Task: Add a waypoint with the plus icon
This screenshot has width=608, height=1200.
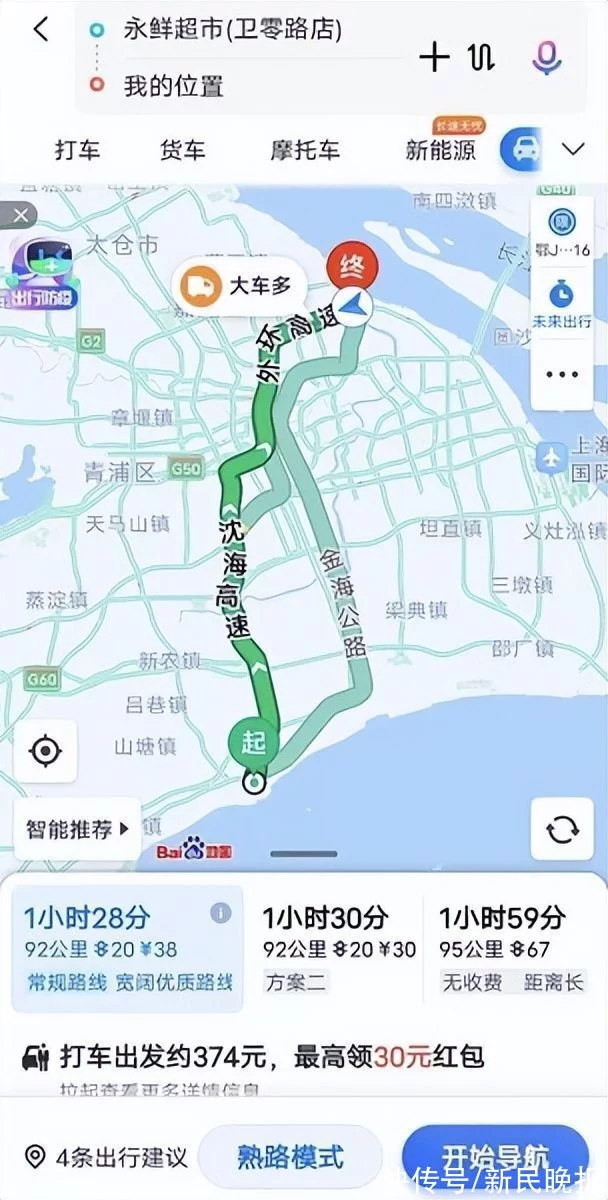Action: (434, 58)
